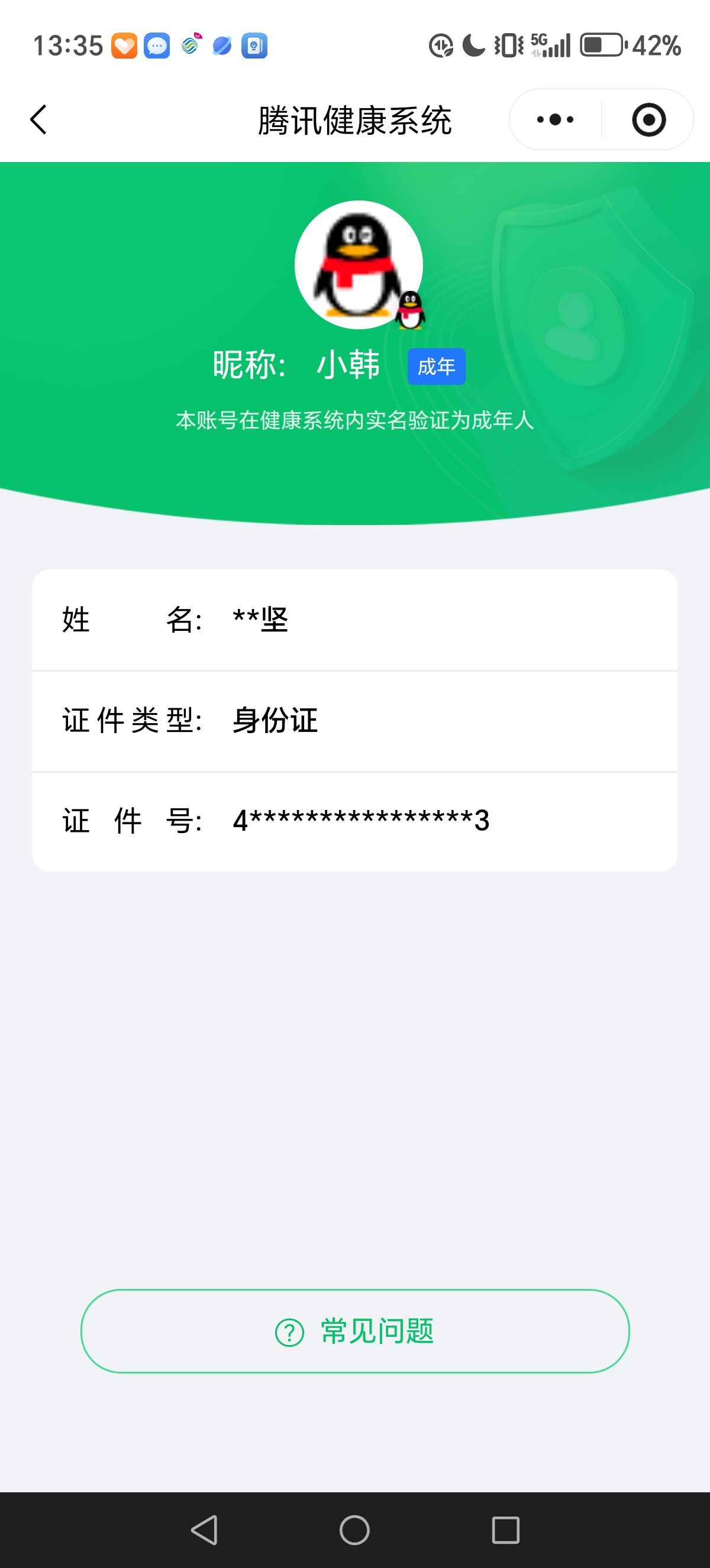Tap the circular capsule exit button
Image resolution: width=710 pixels, height=1568 pixels.
coord(648,119)
